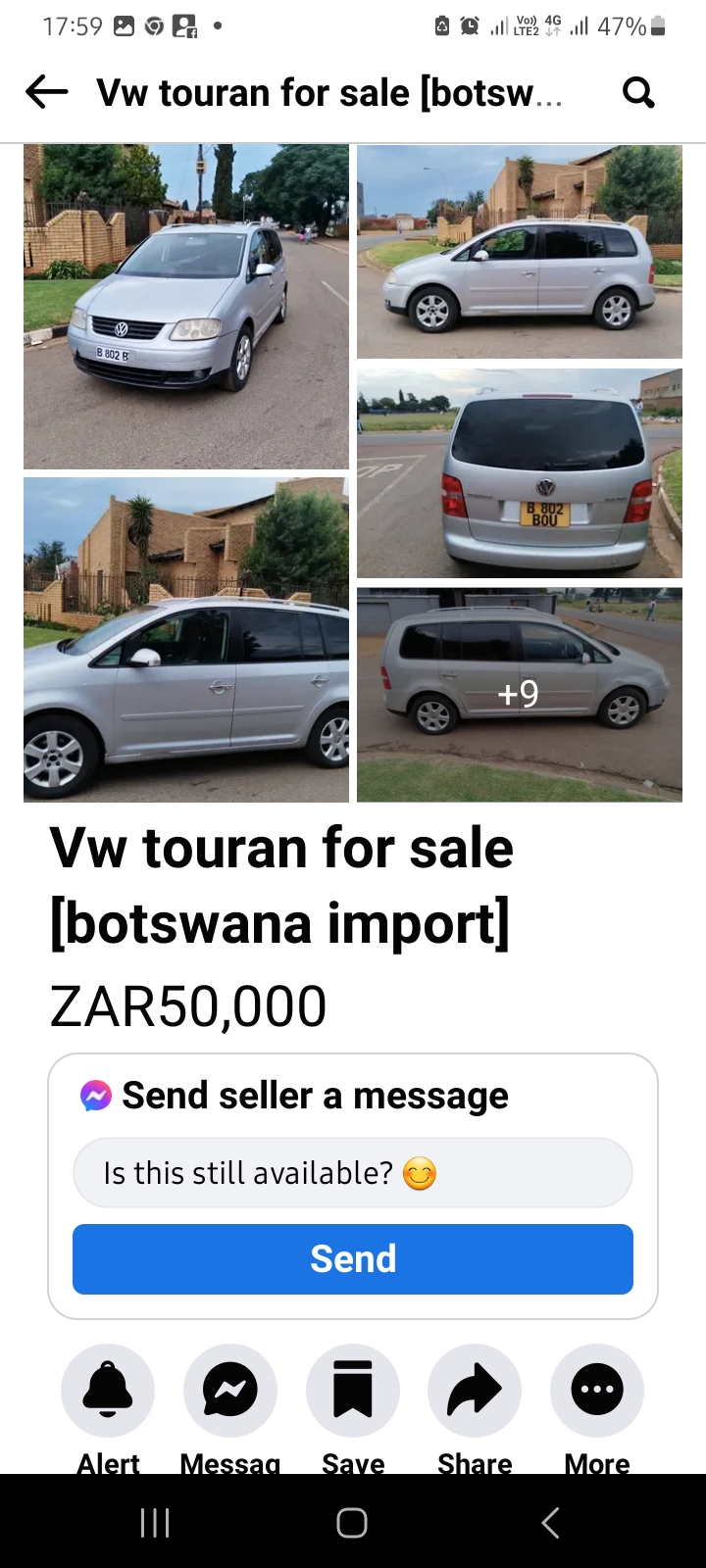Share this Vw touran listing
Viewport: 706px width, 1568px height.
tap(475, 1391)
